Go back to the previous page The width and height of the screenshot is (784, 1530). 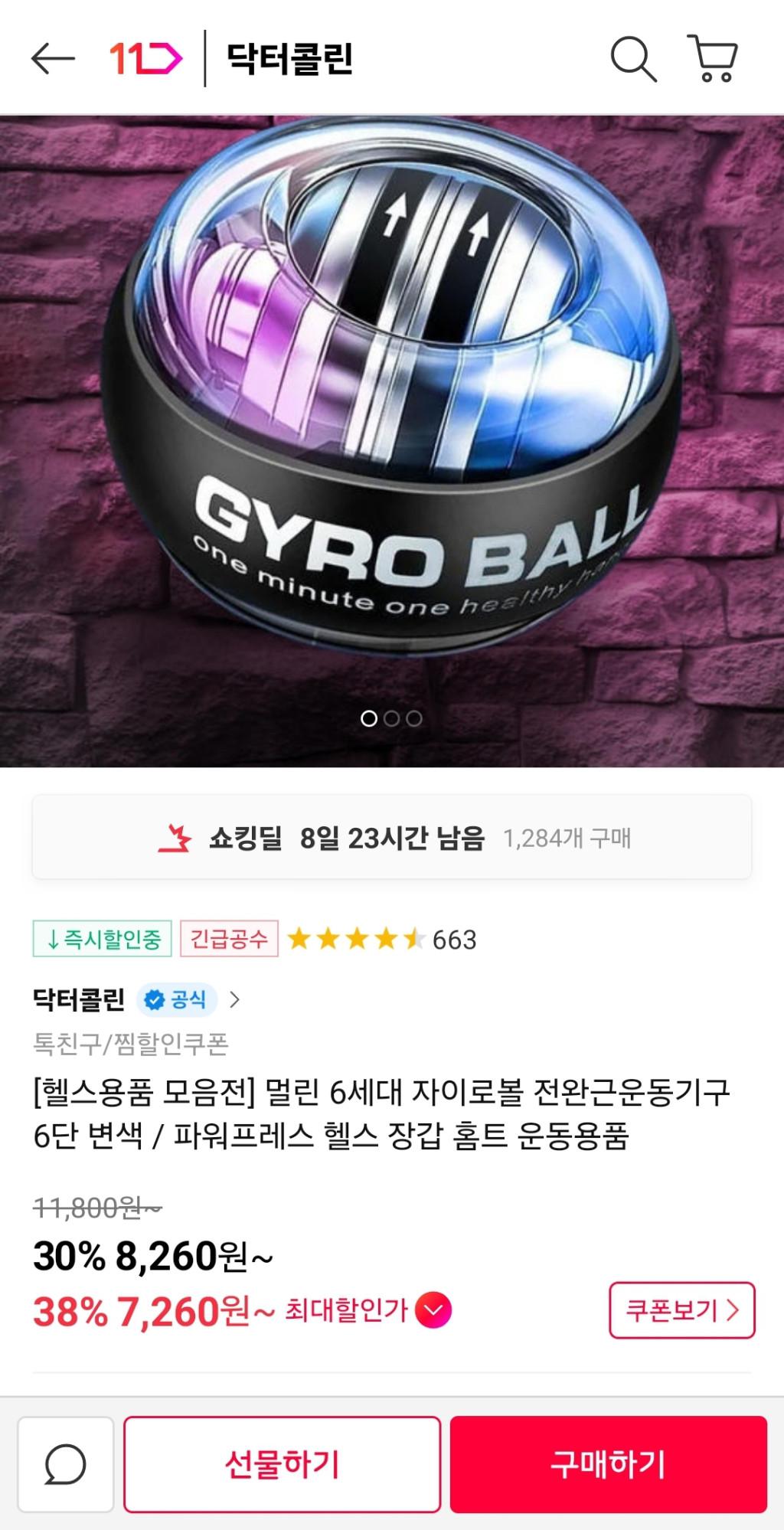point(53,58)
